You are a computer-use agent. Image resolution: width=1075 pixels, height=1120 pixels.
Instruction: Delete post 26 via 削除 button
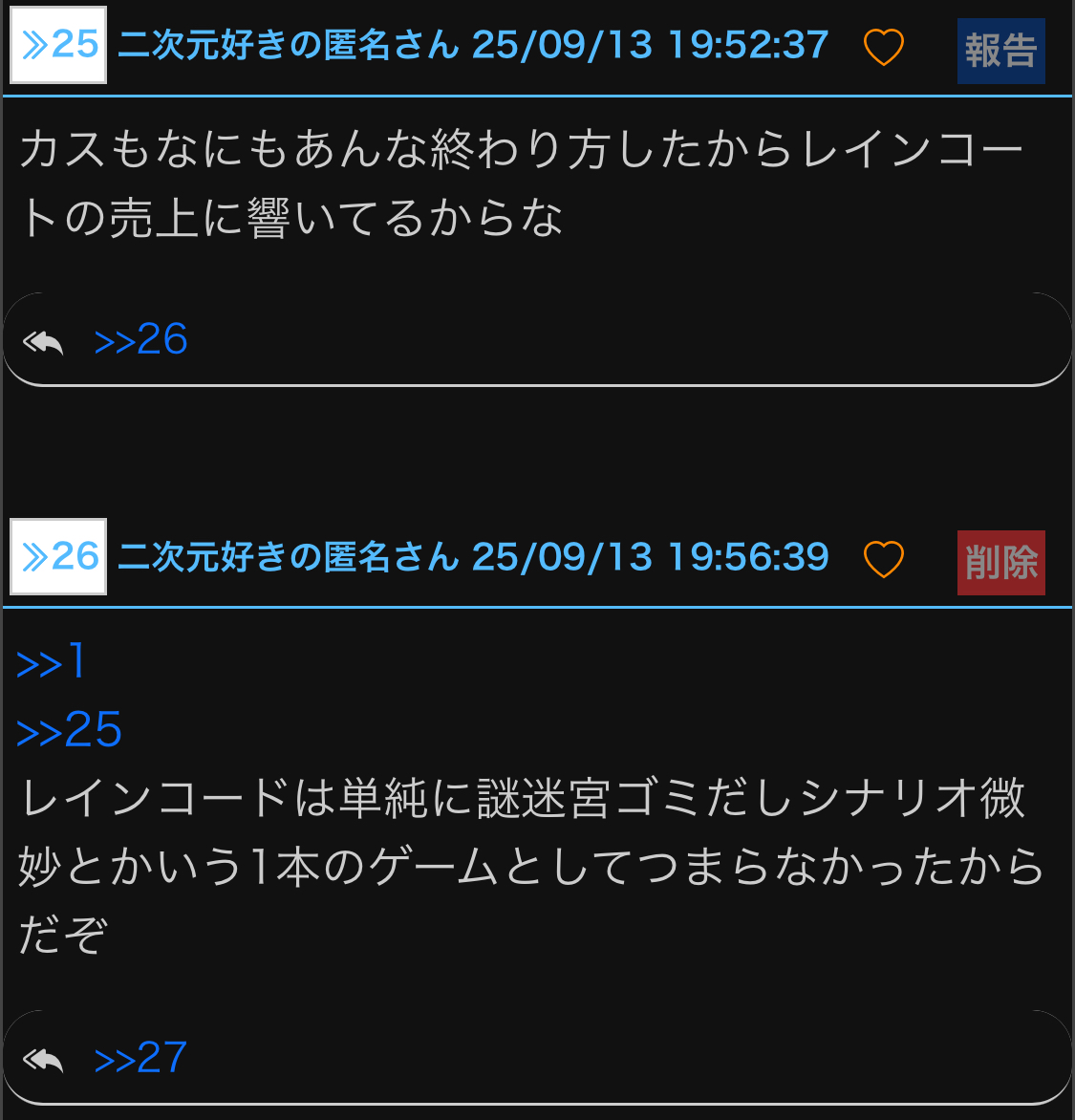1000,563
